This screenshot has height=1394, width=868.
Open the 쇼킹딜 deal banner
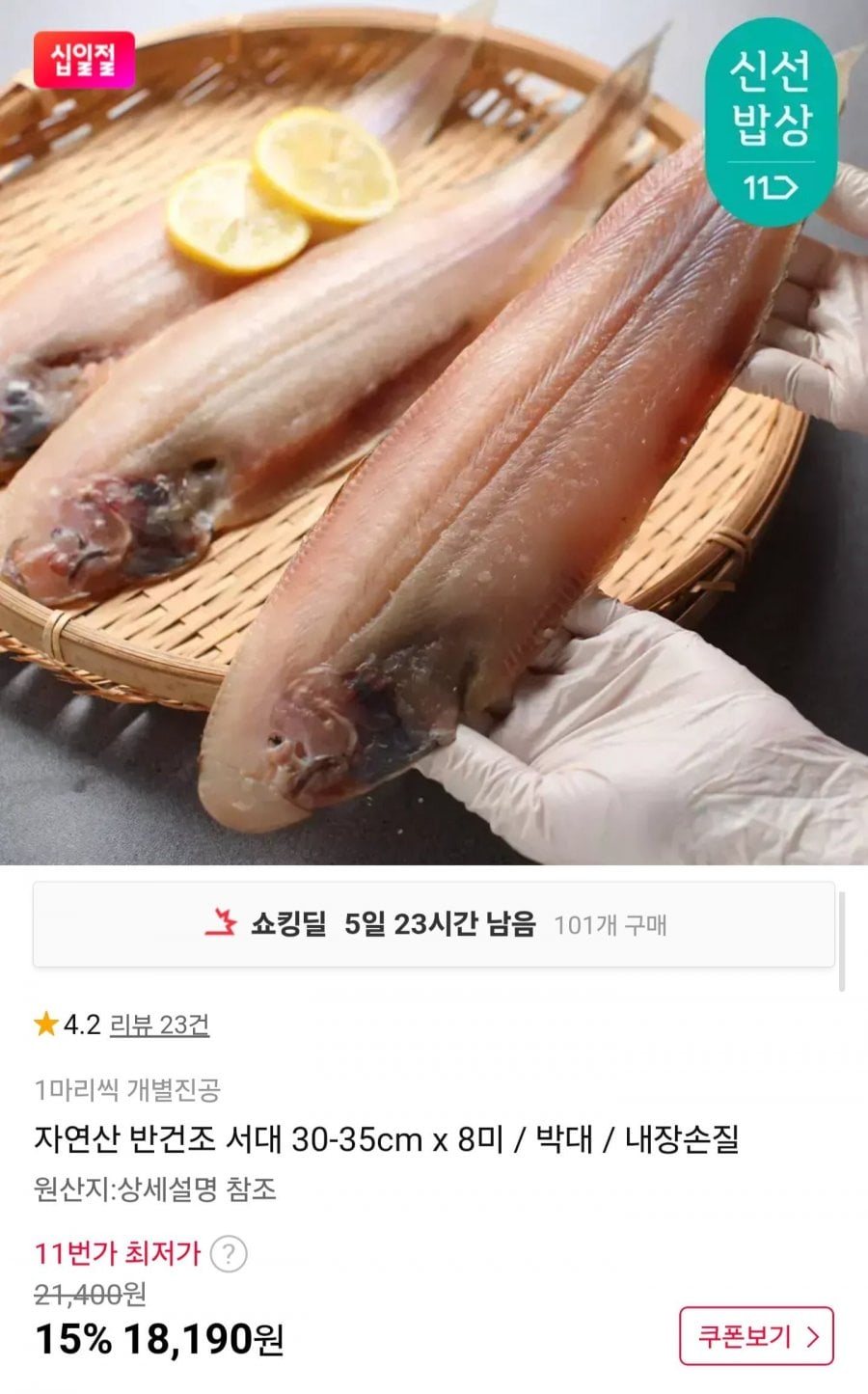coord(434,924)
